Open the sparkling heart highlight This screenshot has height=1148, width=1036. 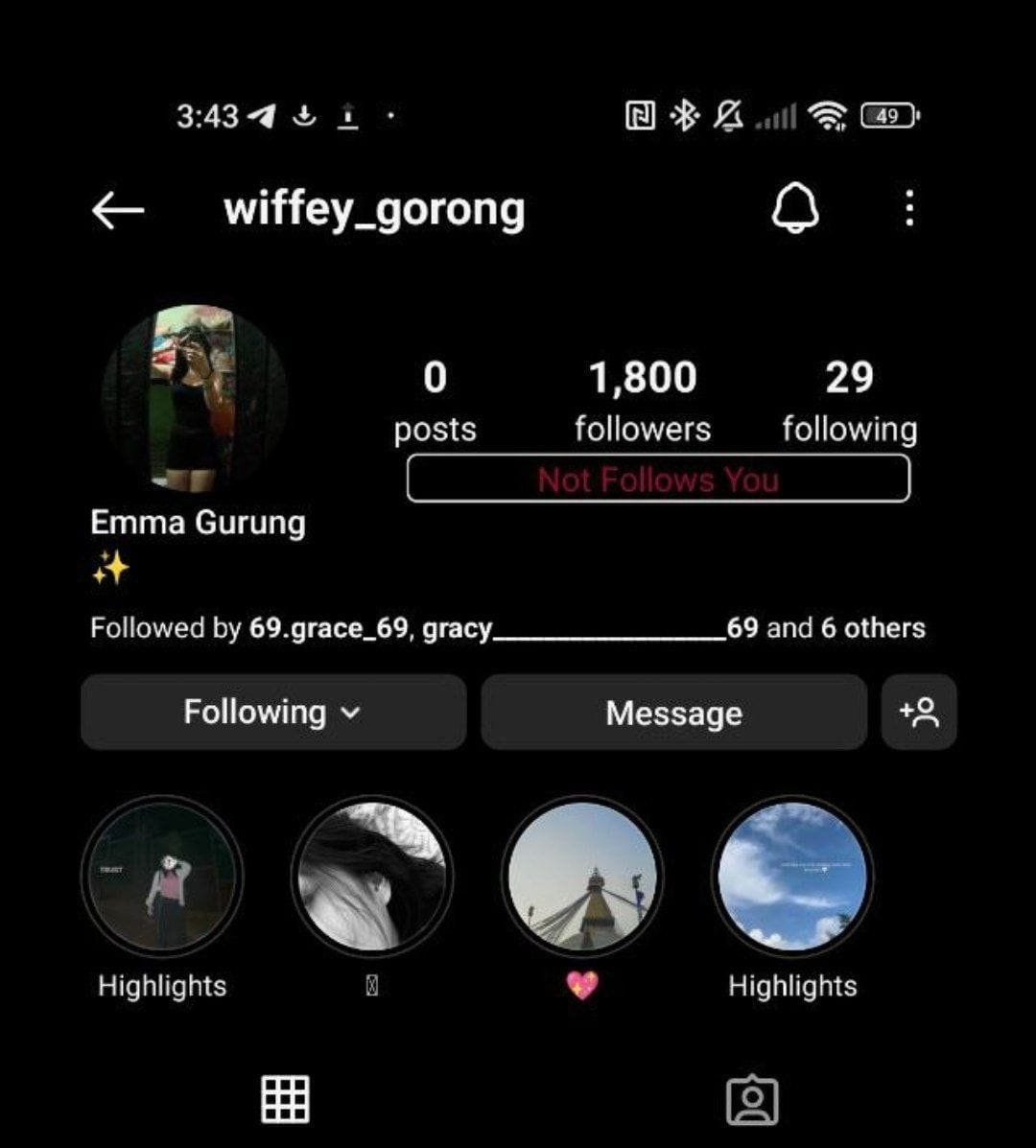point(582,877)
